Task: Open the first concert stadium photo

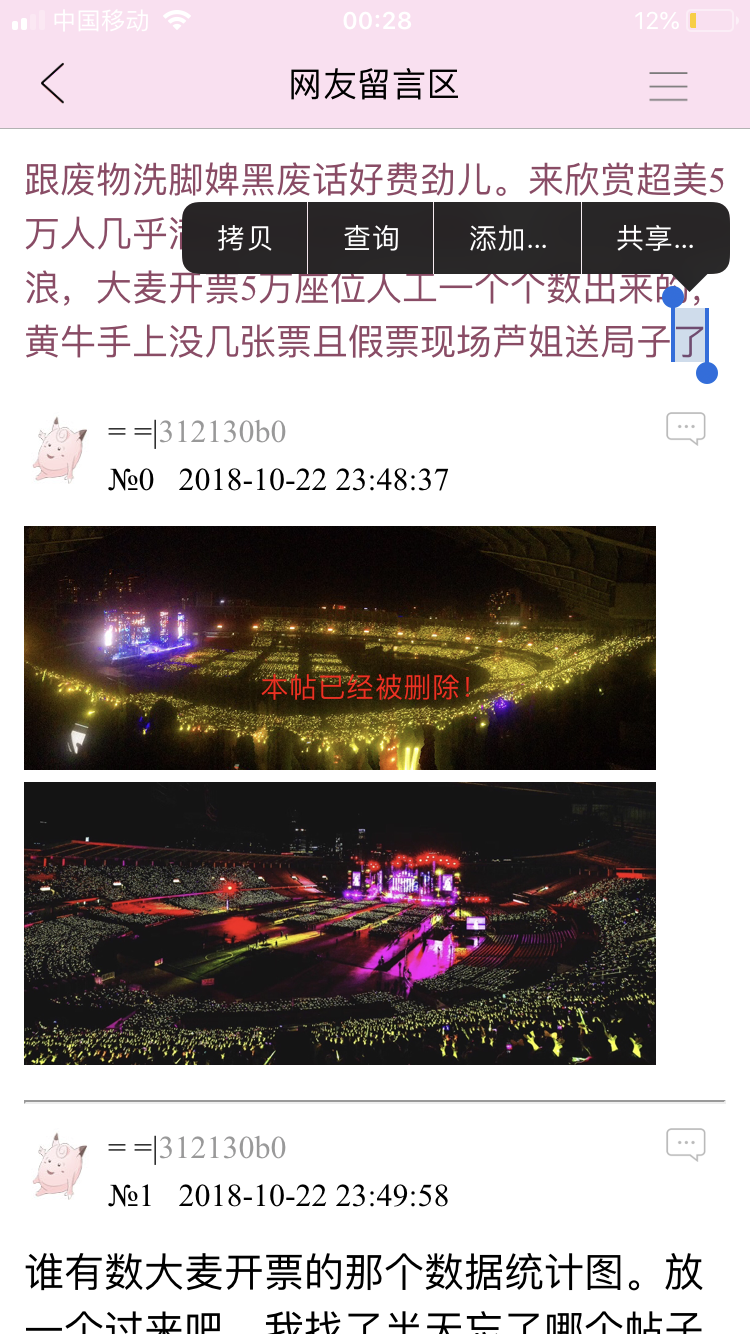Action: (x=340, y=647)
